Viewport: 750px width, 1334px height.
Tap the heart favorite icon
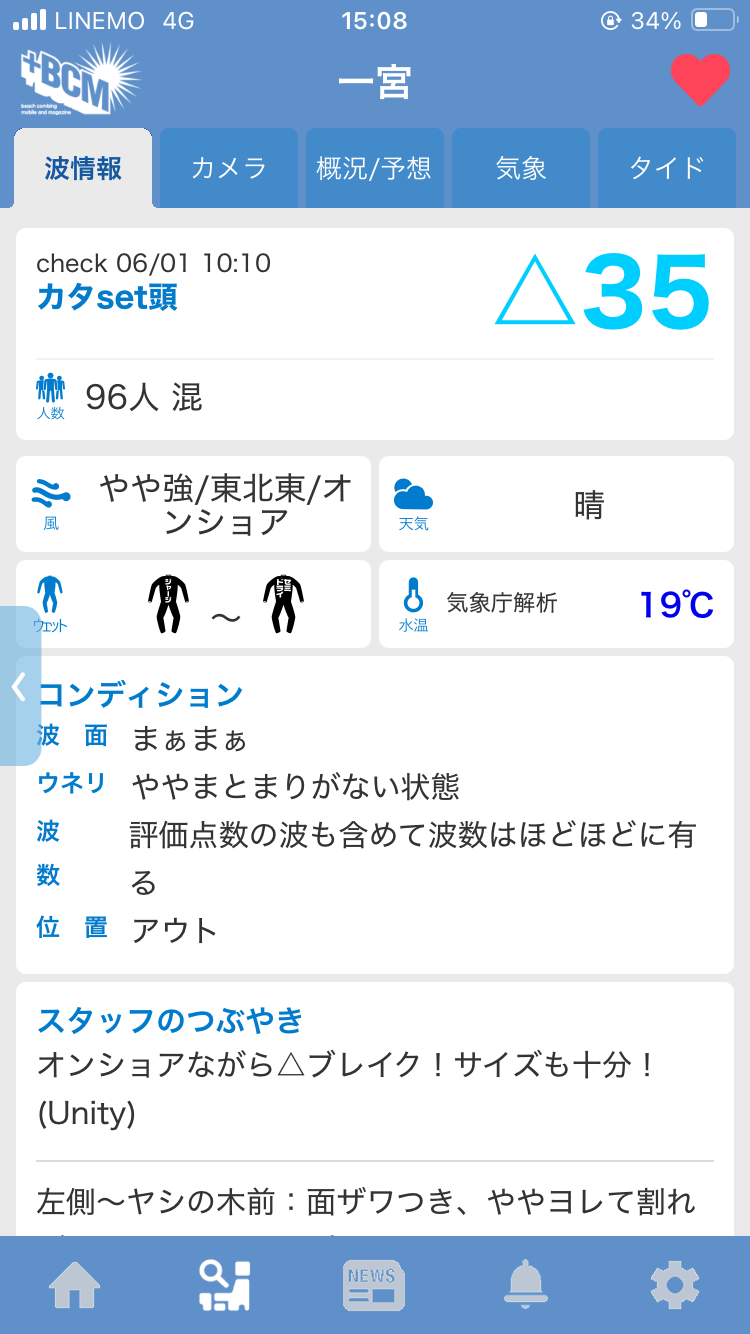coord(700,80)
